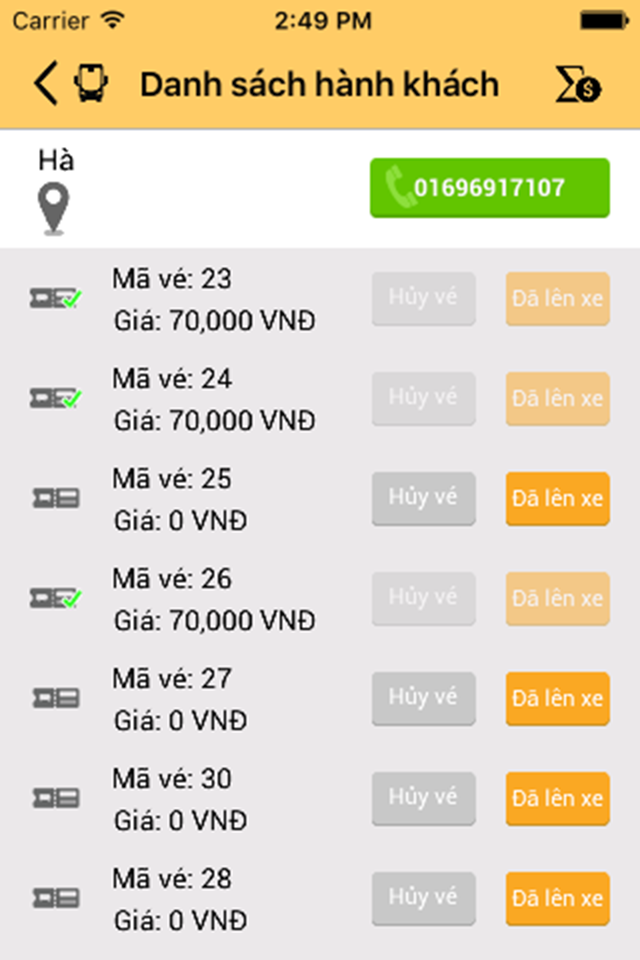Call phone number 01696917107
640x960 pixels.
pyautogui.click(x=489, y=188)
